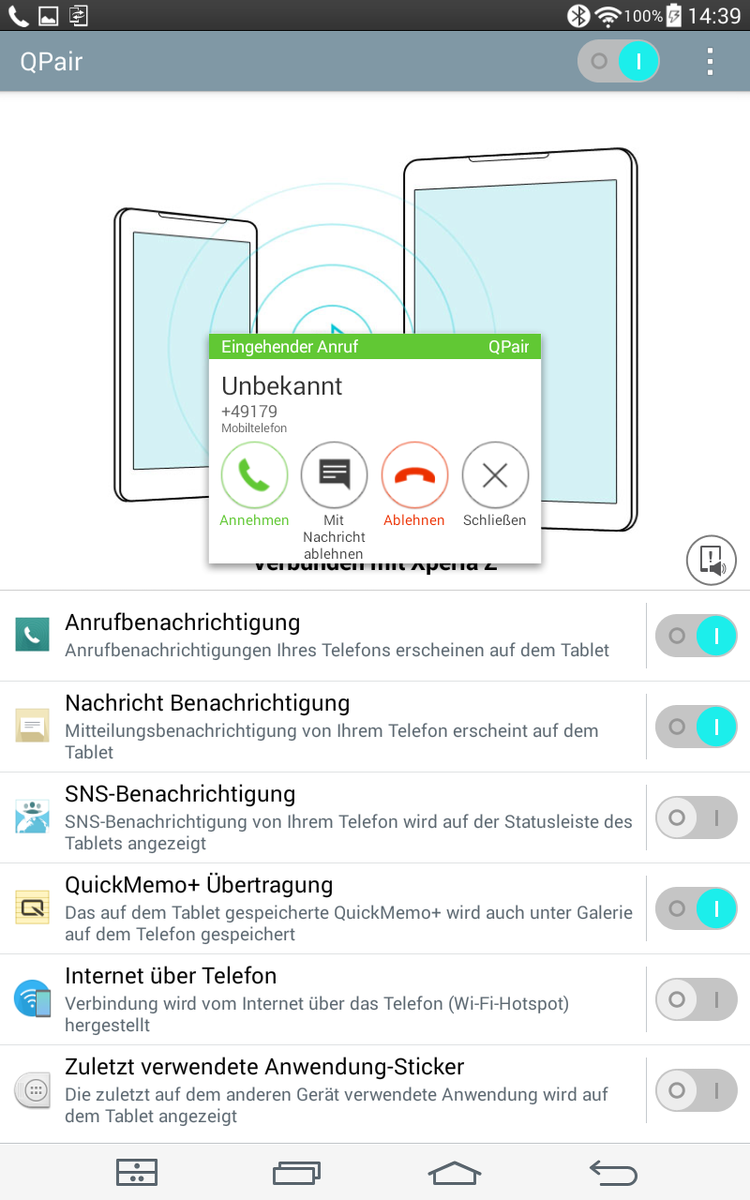This screenshot has width=750, height=1200.
Task: Go back with the navigation back button
Action: pos(612,1172)
